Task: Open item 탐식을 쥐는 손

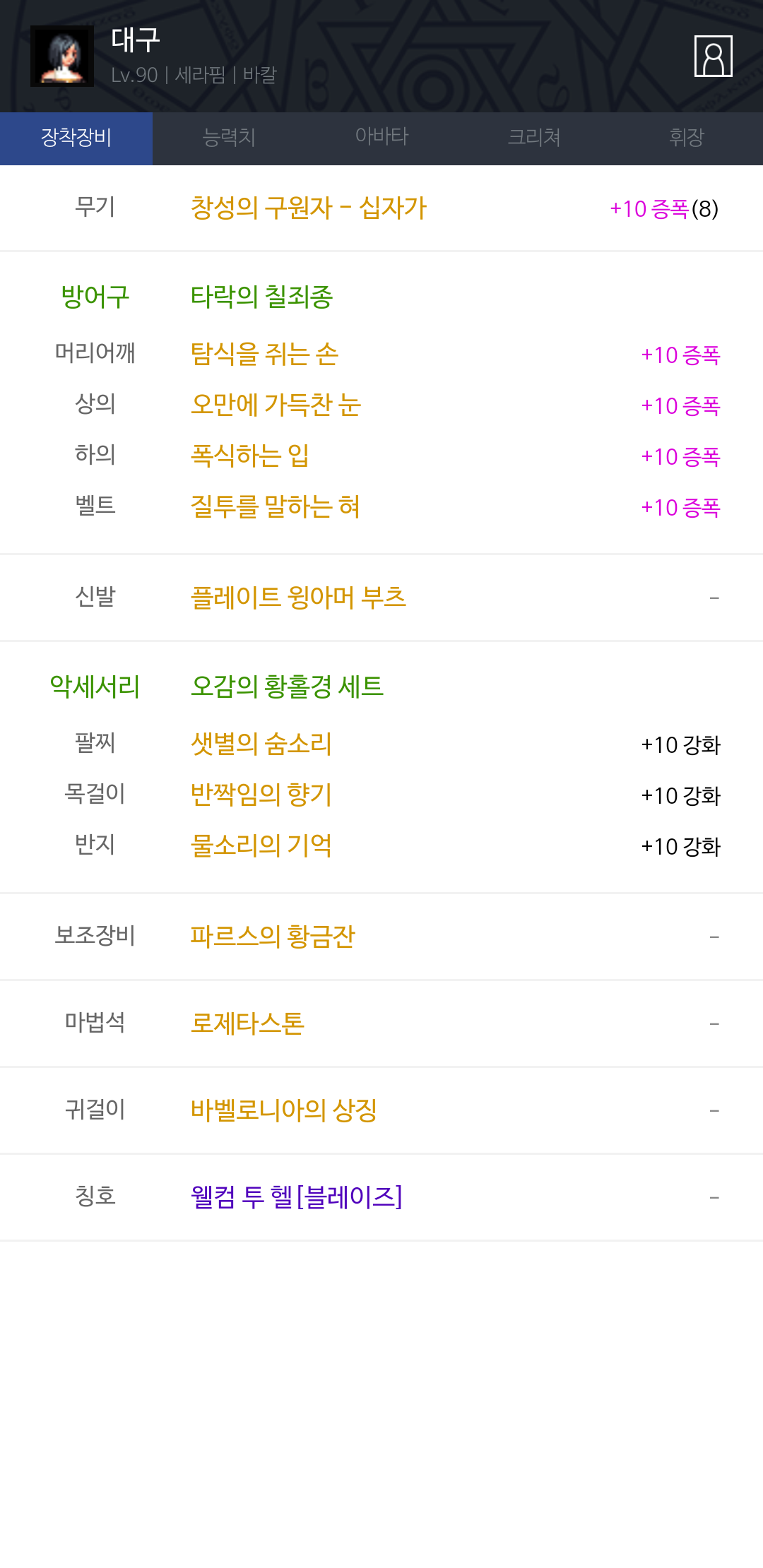Action: (x=264, y=354)
